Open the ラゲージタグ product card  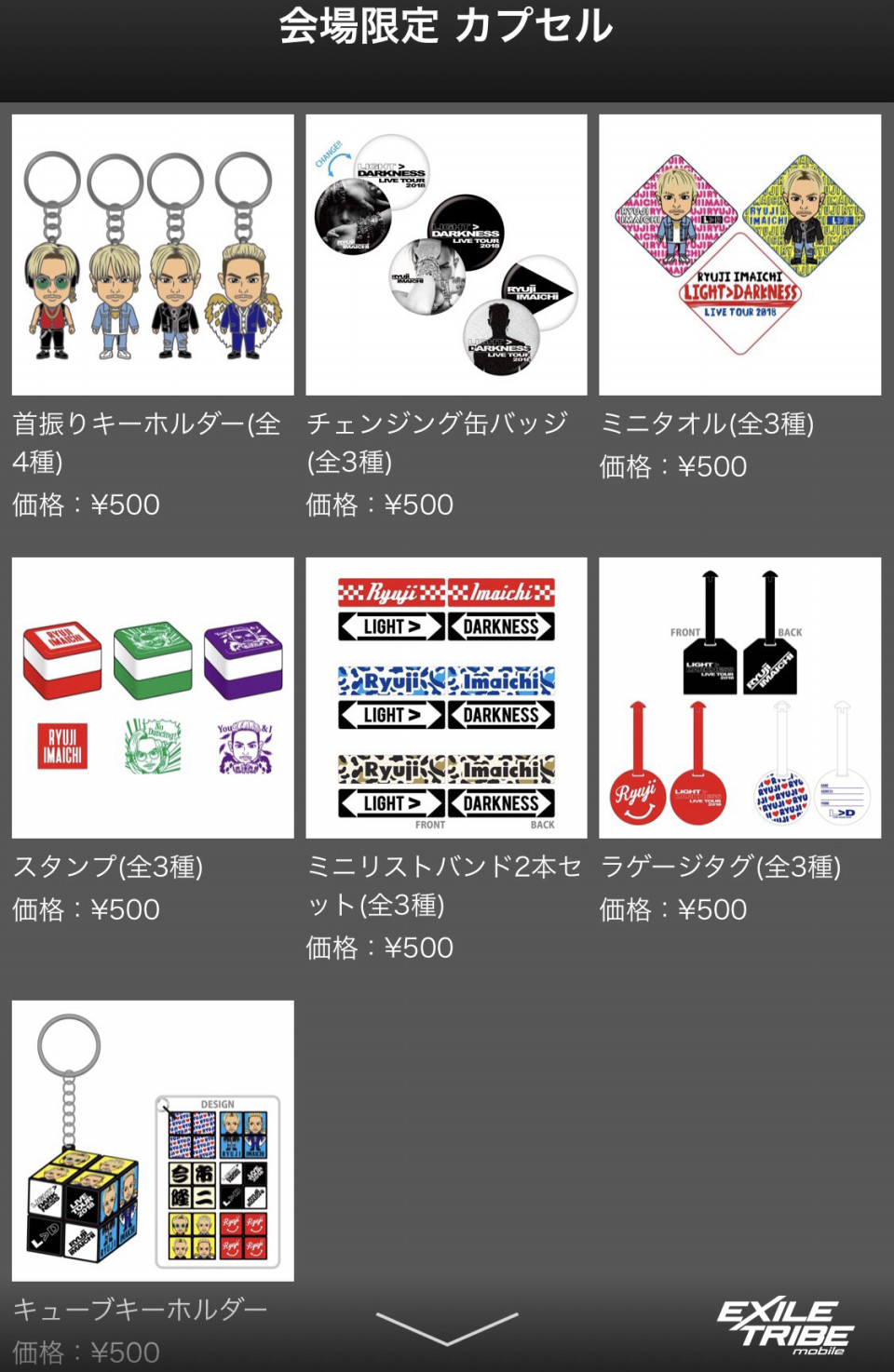tap(739, 698)
